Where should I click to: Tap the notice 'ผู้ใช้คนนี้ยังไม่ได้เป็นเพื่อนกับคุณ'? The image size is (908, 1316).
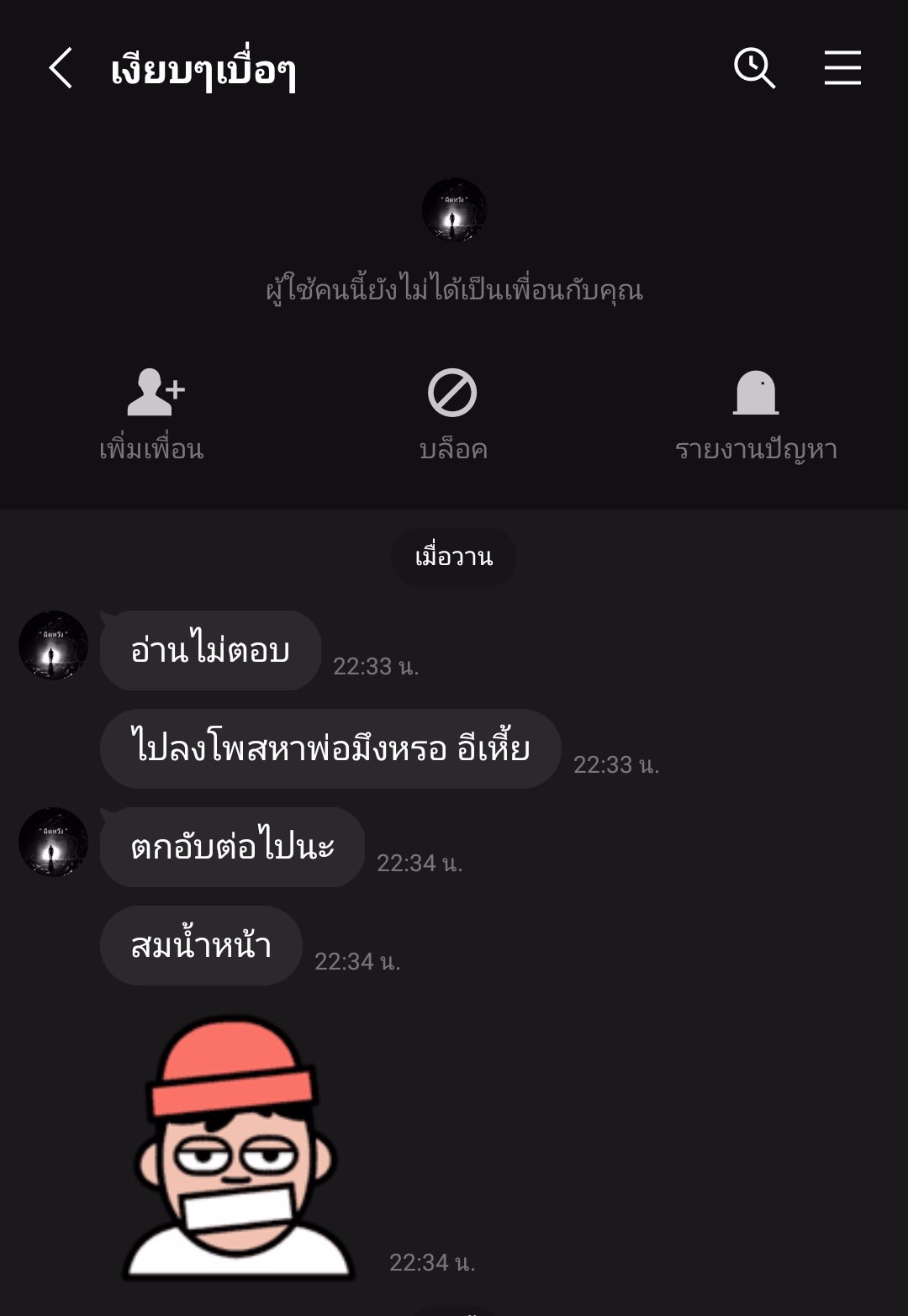point(454,290)
